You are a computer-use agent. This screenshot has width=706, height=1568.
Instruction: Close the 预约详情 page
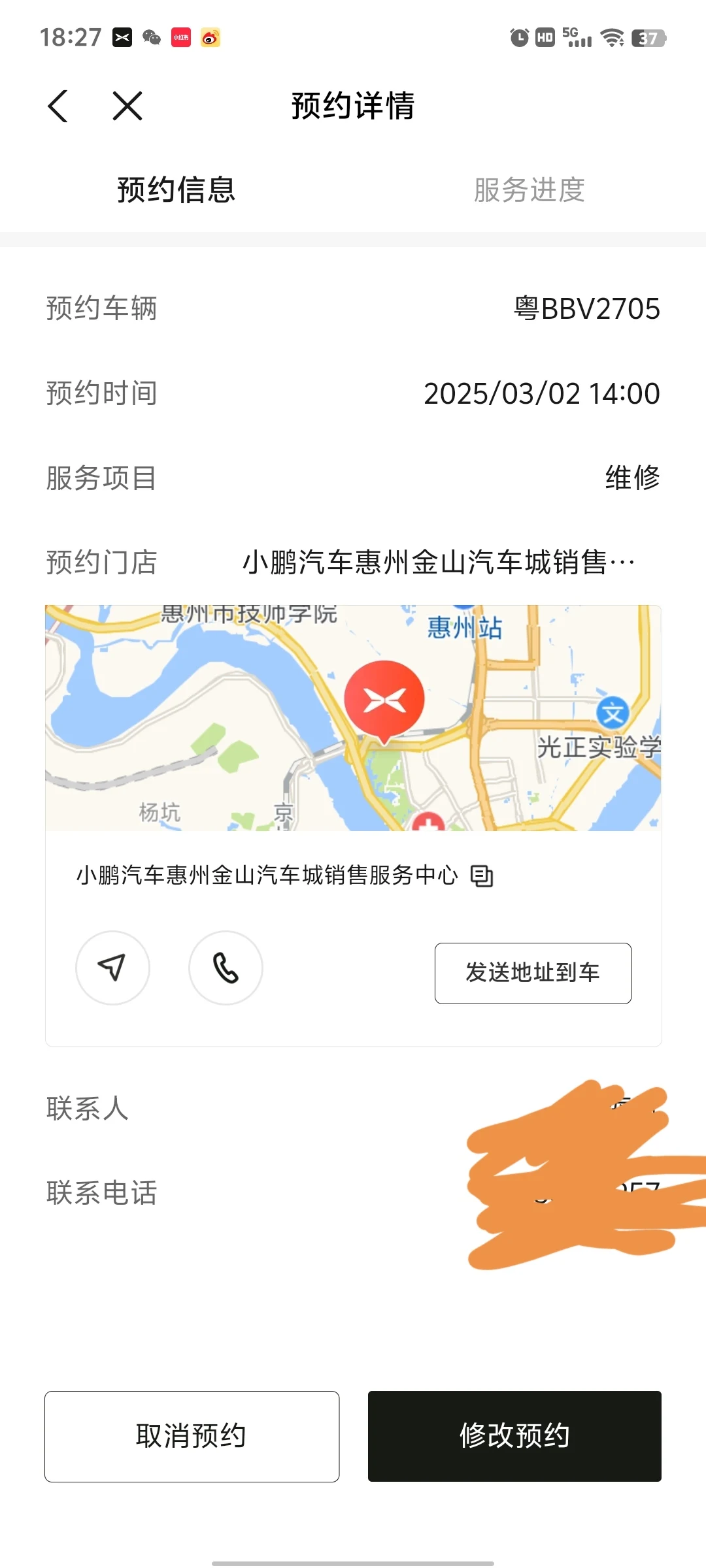[x=127, y=106]
